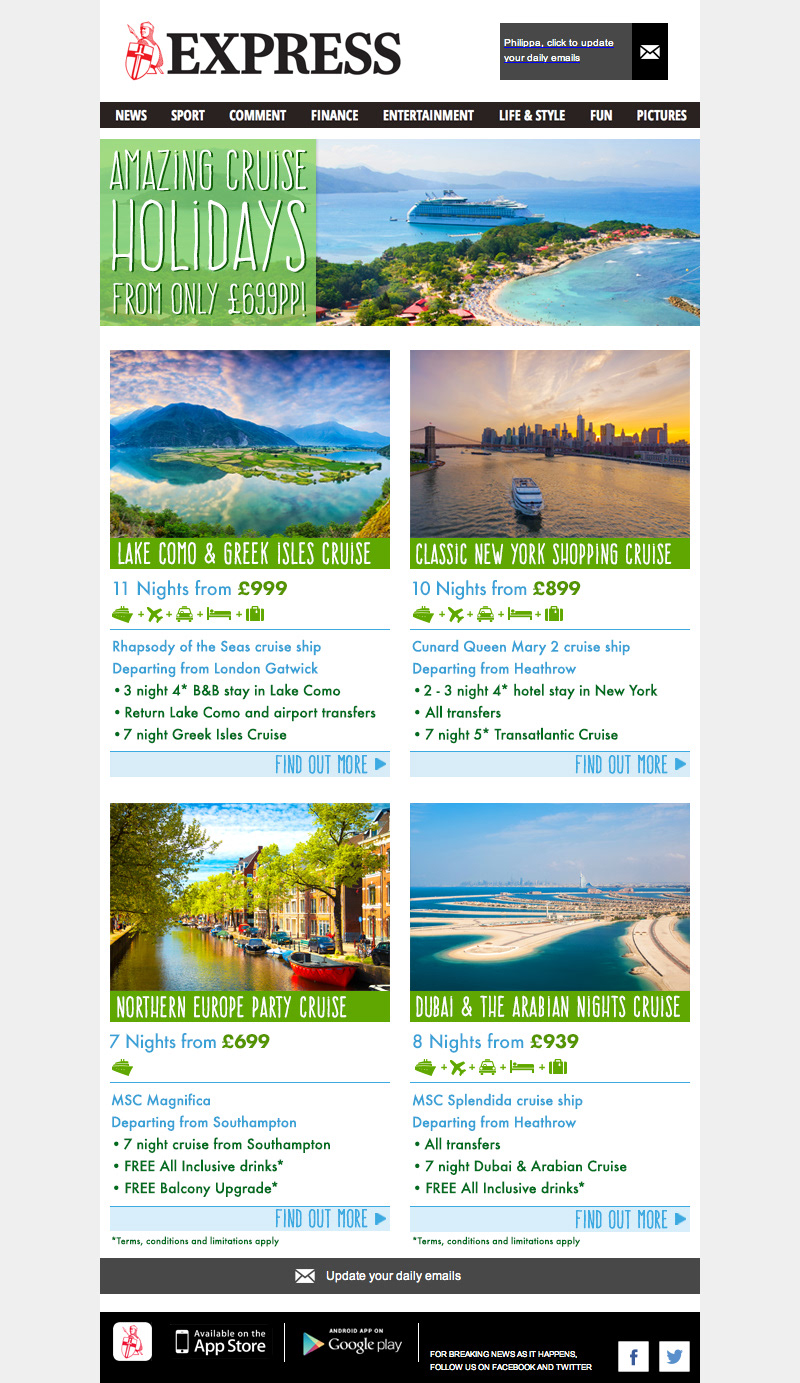Open the News section
This screenshot has width=800, height=1383.
[x=131, y=115]
